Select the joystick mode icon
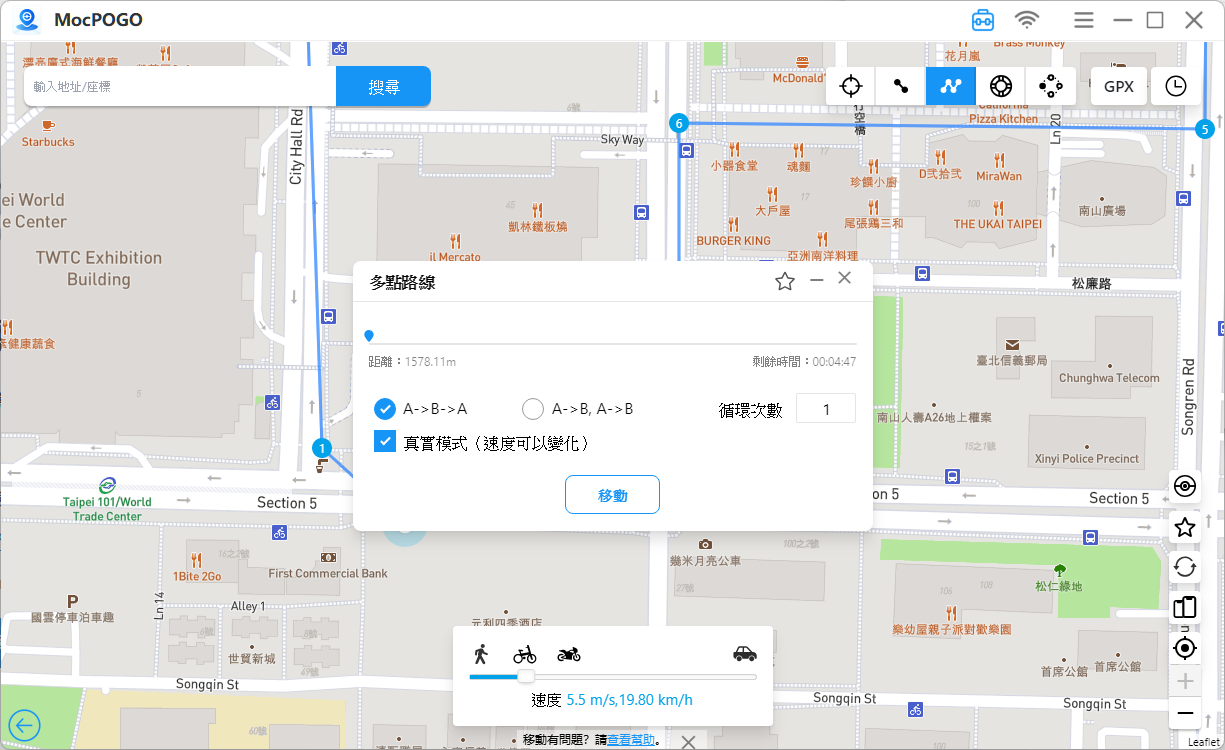The width and height of the screenshot is (1225, 750). pyautogui.click(x=1050, y=86)
